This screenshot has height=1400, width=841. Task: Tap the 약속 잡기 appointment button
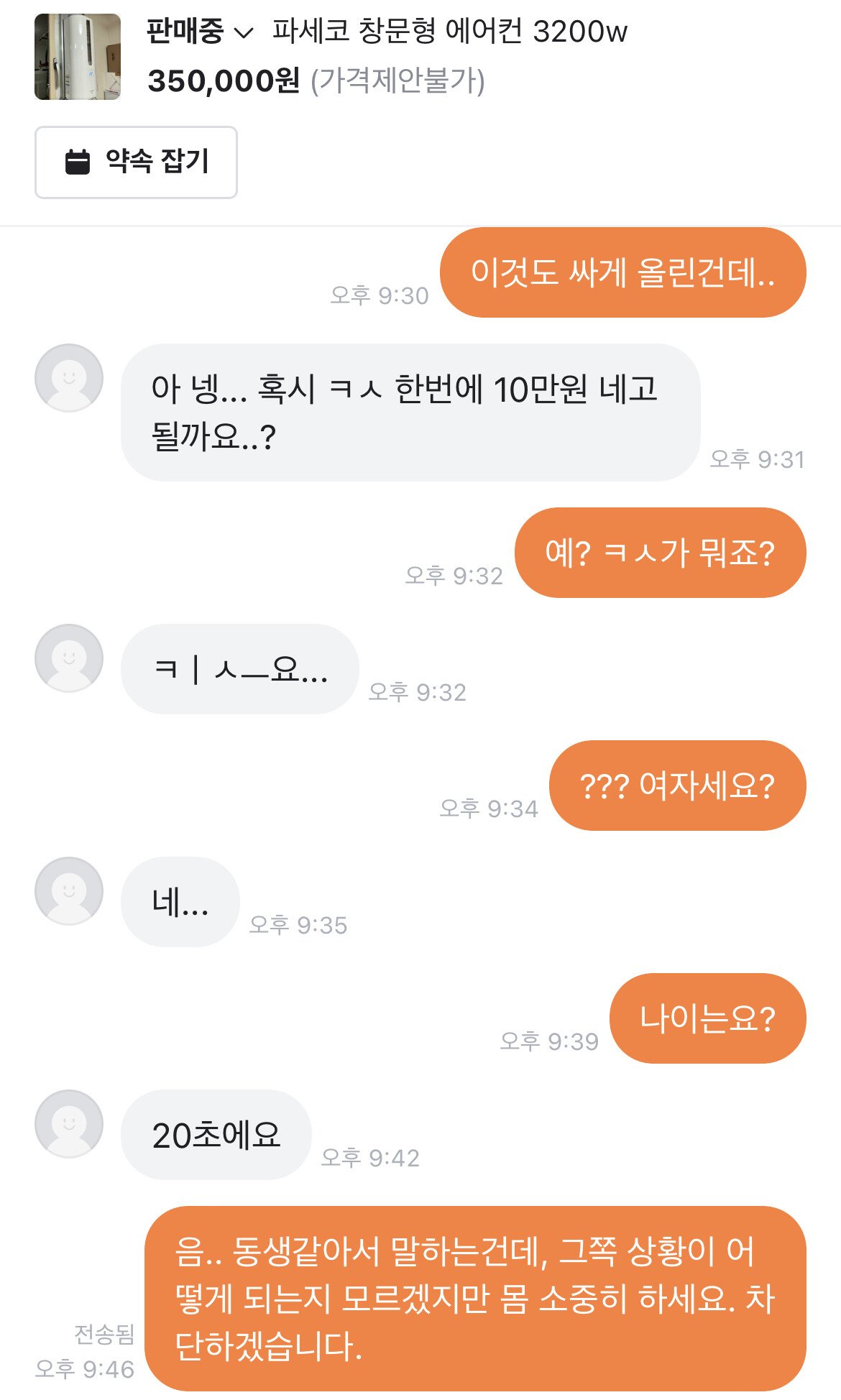tap(136, 162)
